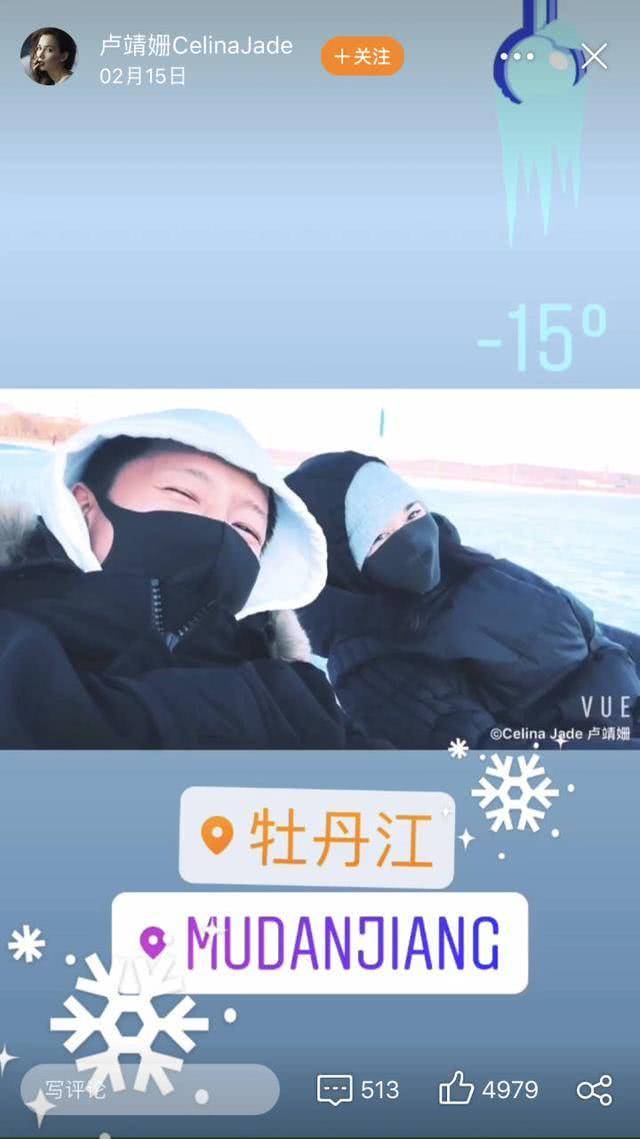This screenshot has width=640, height=1139.
Task: Like this post with the thumbs-up icon
Action: click(x=456, y=1089)
